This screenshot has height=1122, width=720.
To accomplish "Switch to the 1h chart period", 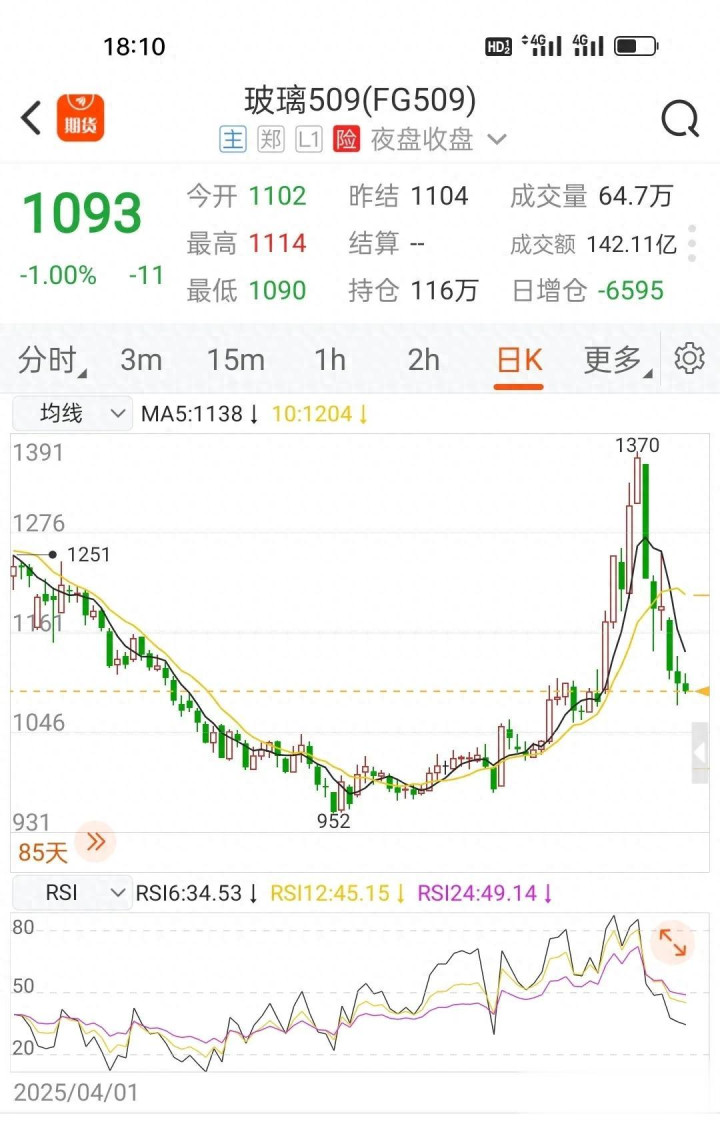I will point(330,359).
